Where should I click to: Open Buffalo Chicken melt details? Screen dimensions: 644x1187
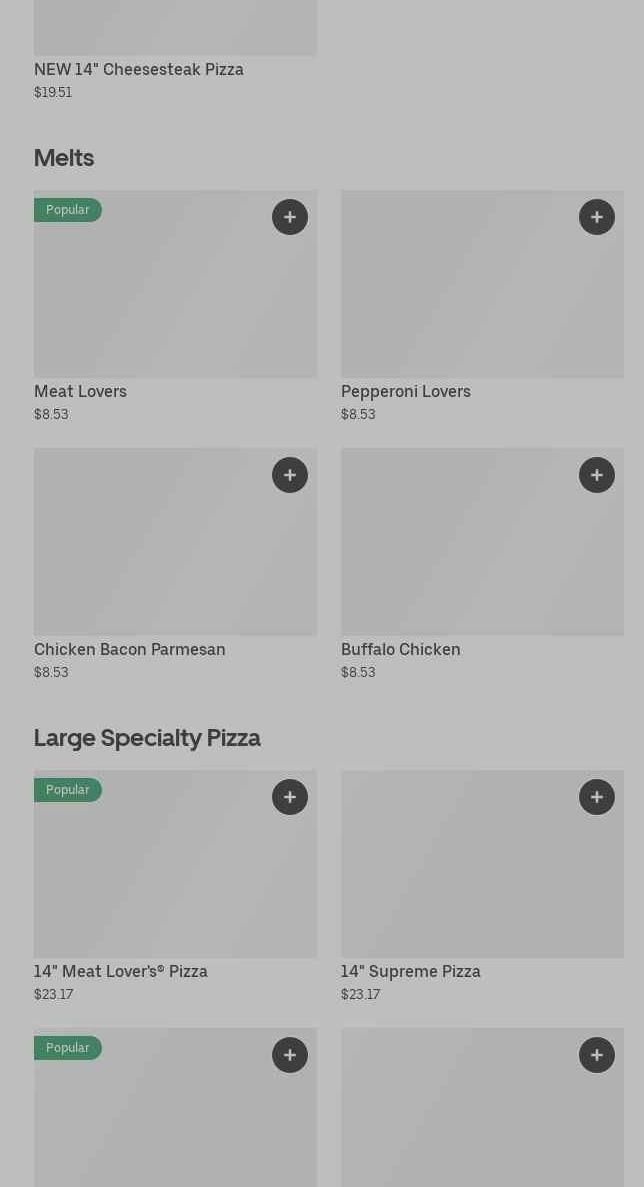[482, 558]
